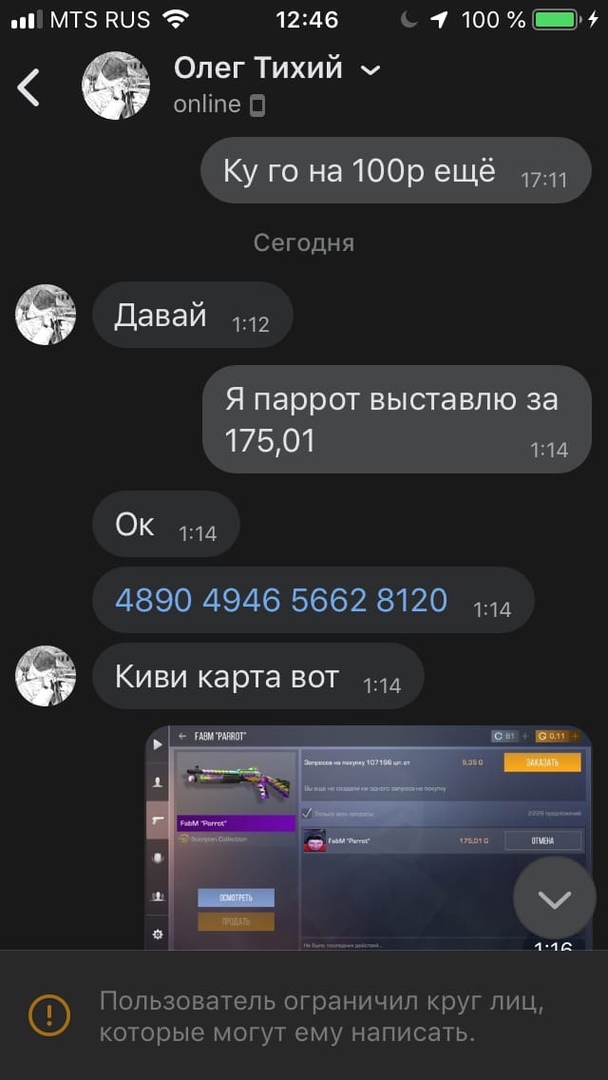
Task: Open the FabM Parrot screenshot attachment
Action: click(x=370, y=836)
